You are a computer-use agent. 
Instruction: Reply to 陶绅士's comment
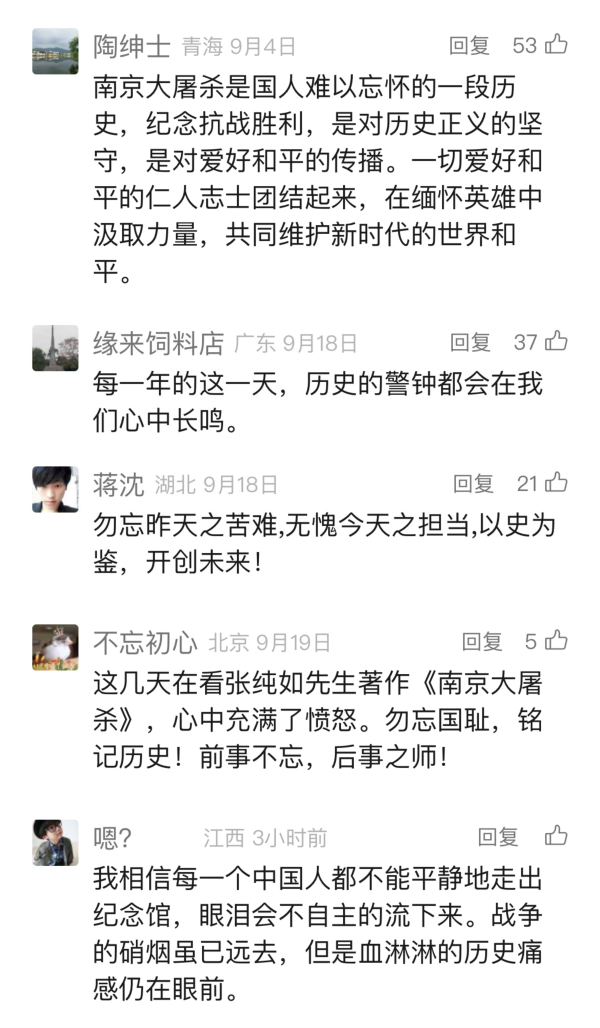[x=469, y=45]
